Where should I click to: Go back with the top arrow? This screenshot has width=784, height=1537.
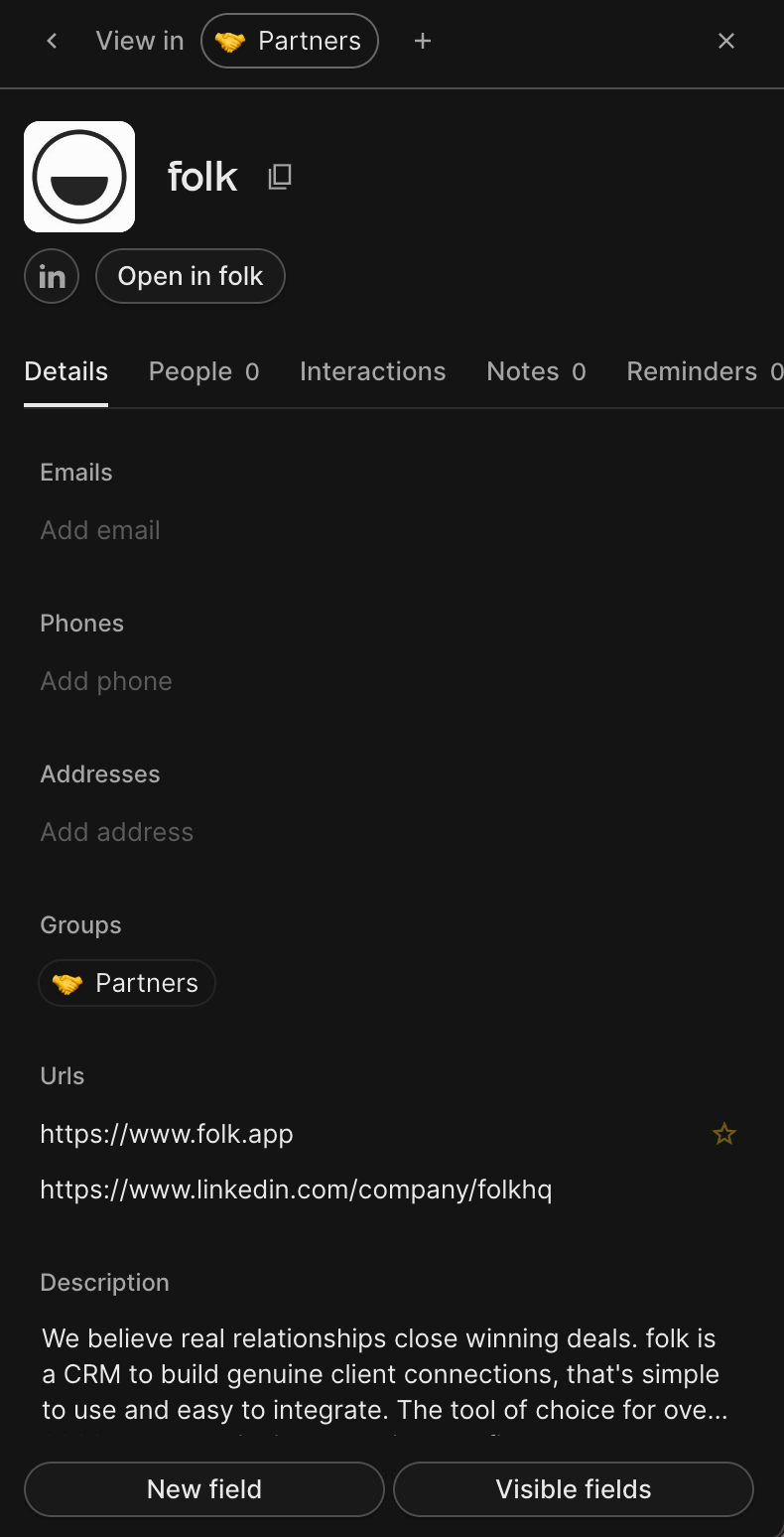click(x=53, y=41)
